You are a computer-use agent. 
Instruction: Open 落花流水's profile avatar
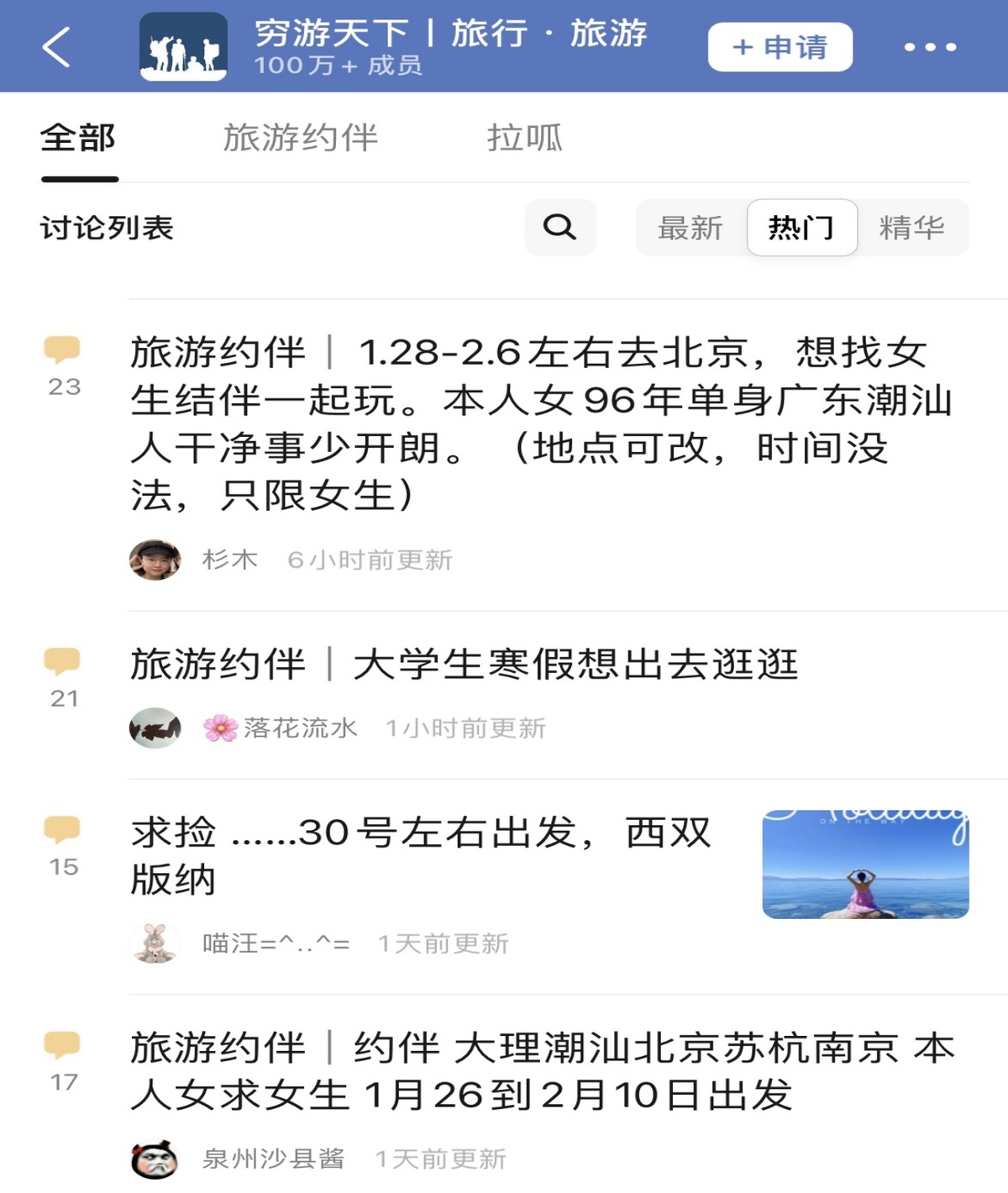(155, 728)
